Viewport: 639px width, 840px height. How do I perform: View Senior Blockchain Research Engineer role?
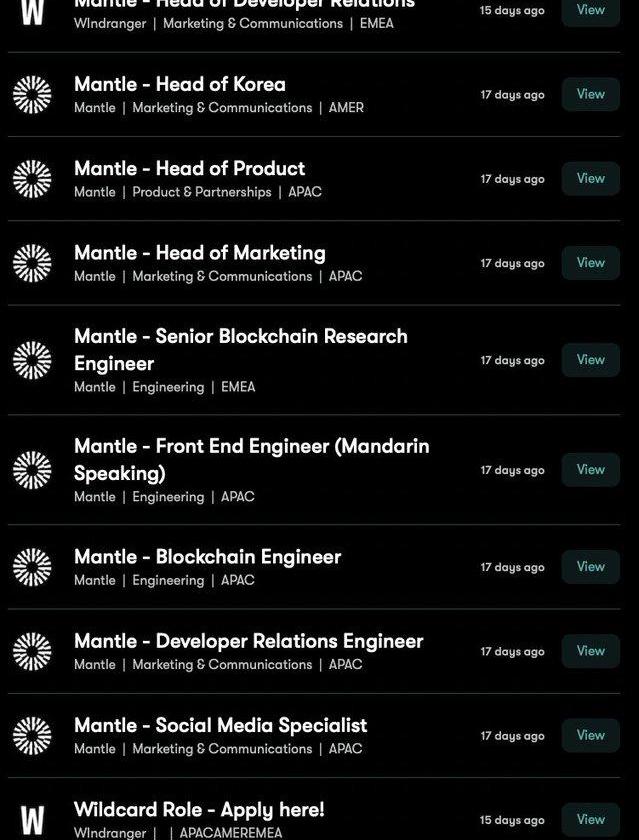(x=590, y=359)
